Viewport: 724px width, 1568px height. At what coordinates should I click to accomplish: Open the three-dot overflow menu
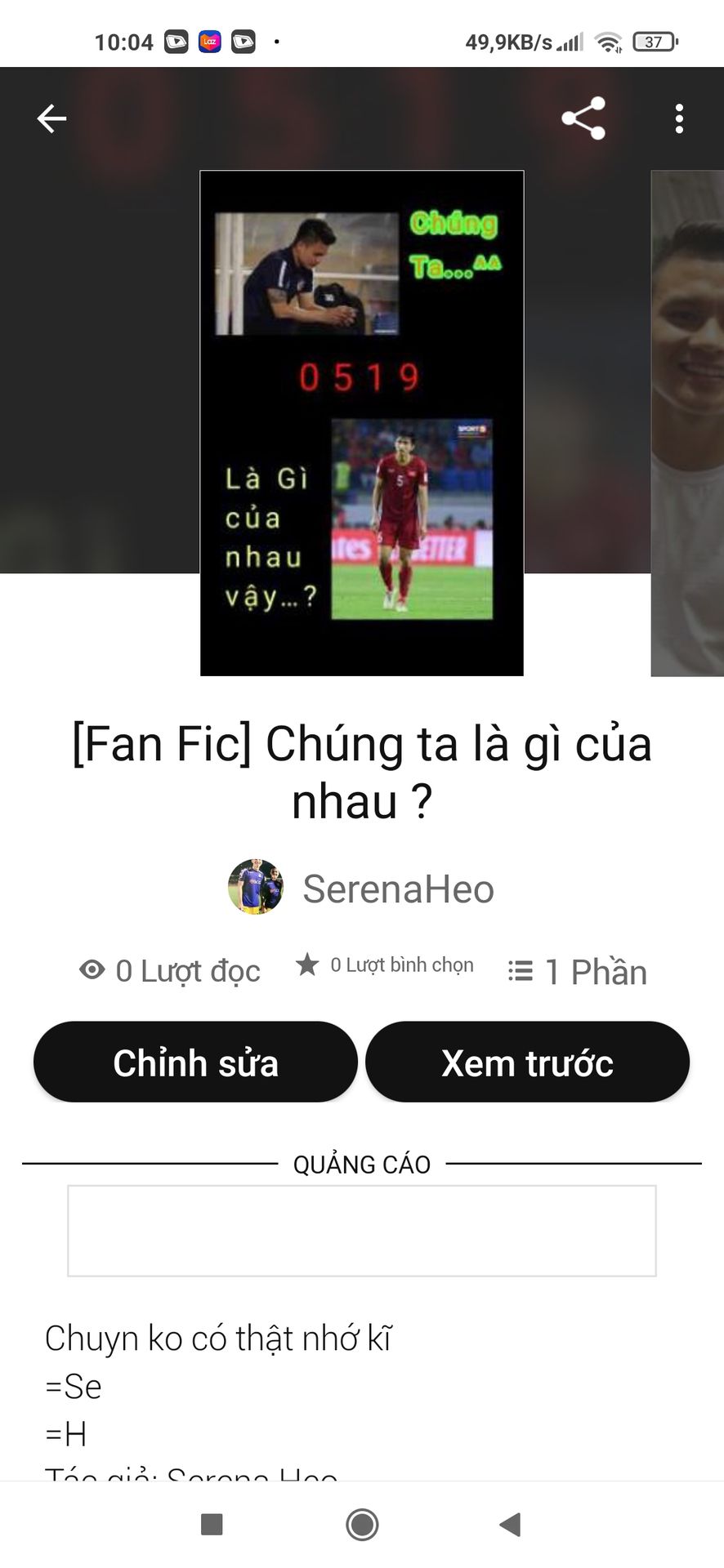coord(679,119)
